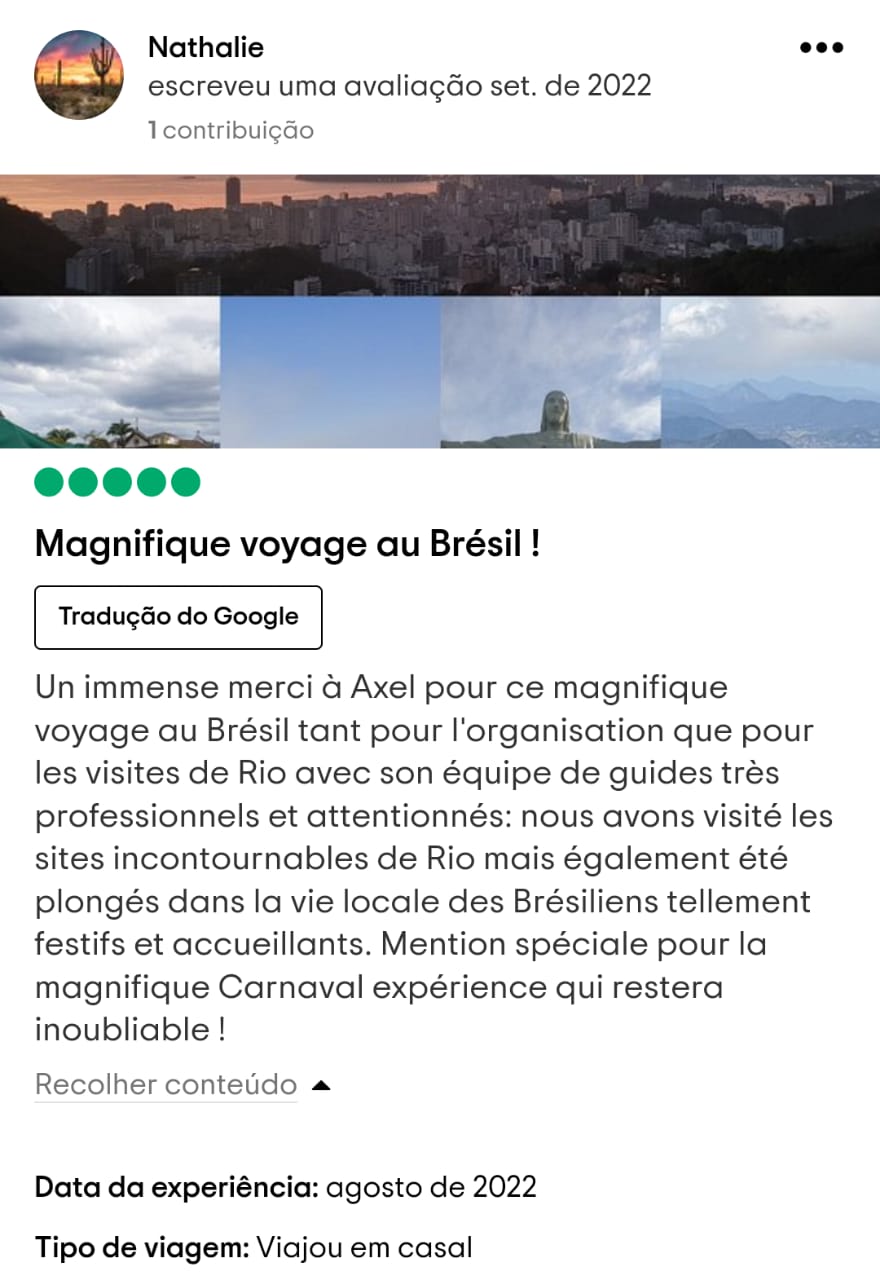880x1280 pixels.
Task: Open the Christ the Redeemer photo
Action: pyautogui.click(x=550, y=372)
